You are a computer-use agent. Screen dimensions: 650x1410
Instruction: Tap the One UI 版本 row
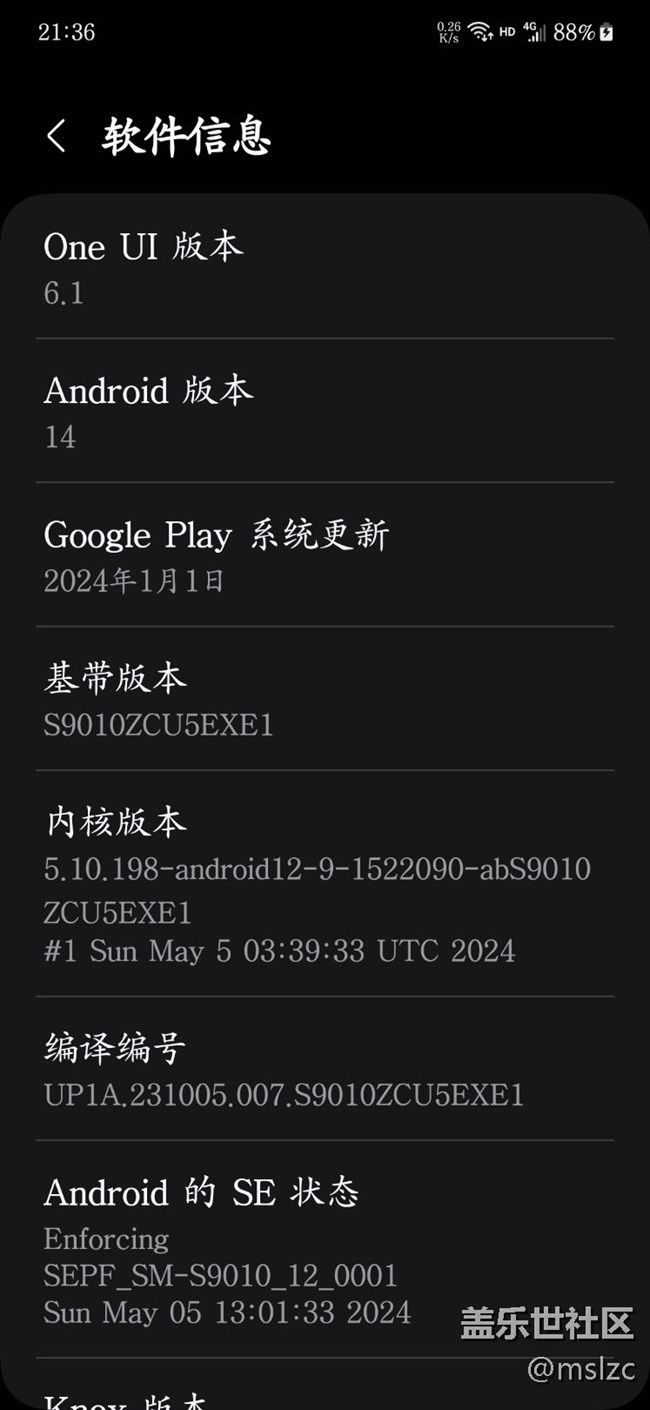(324, 268)
